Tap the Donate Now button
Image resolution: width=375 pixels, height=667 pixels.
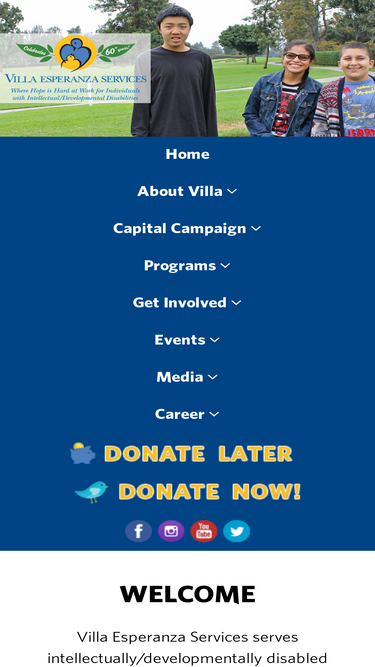pos(188,491)
